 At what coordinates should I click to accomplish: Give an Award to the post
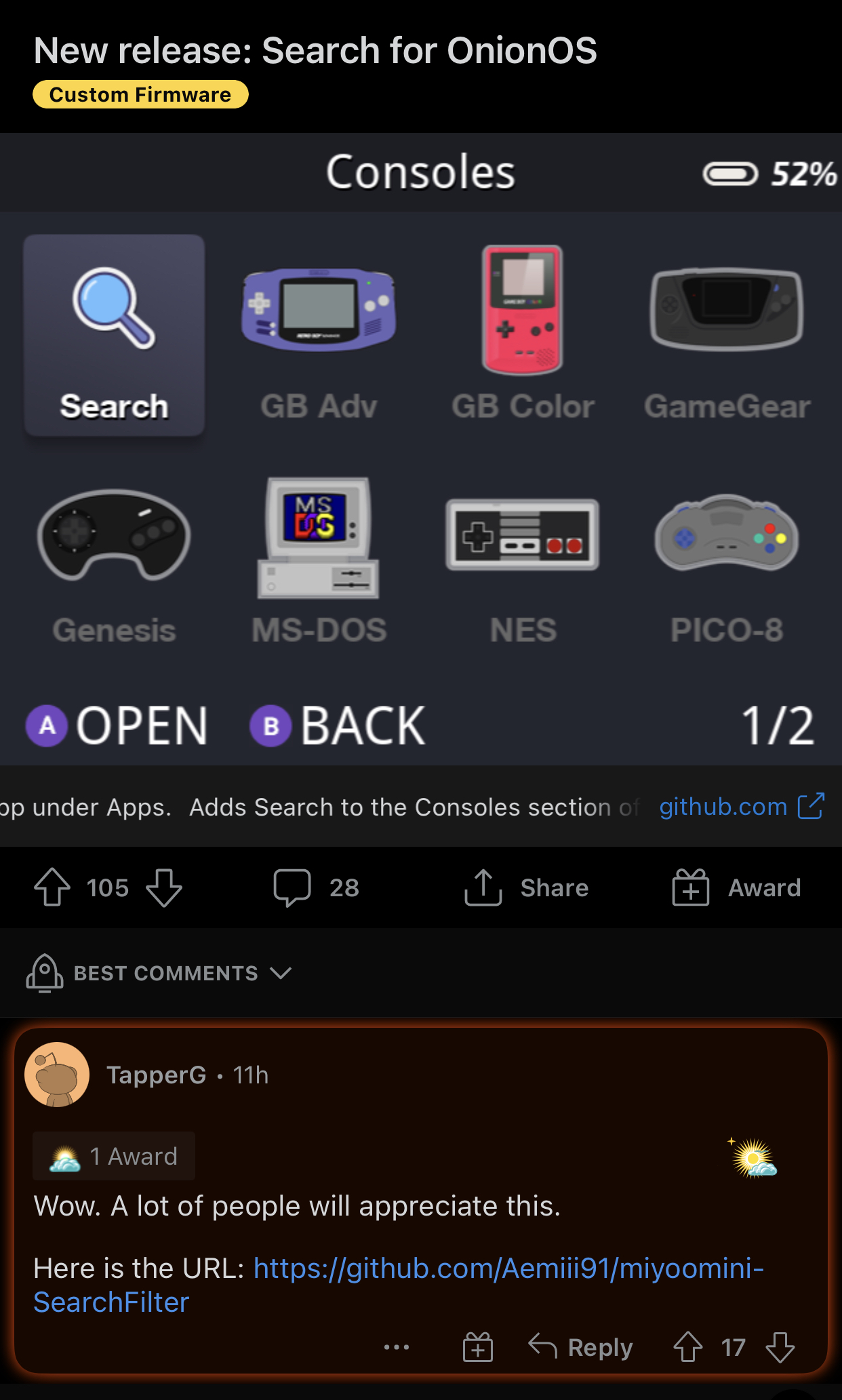736,887
